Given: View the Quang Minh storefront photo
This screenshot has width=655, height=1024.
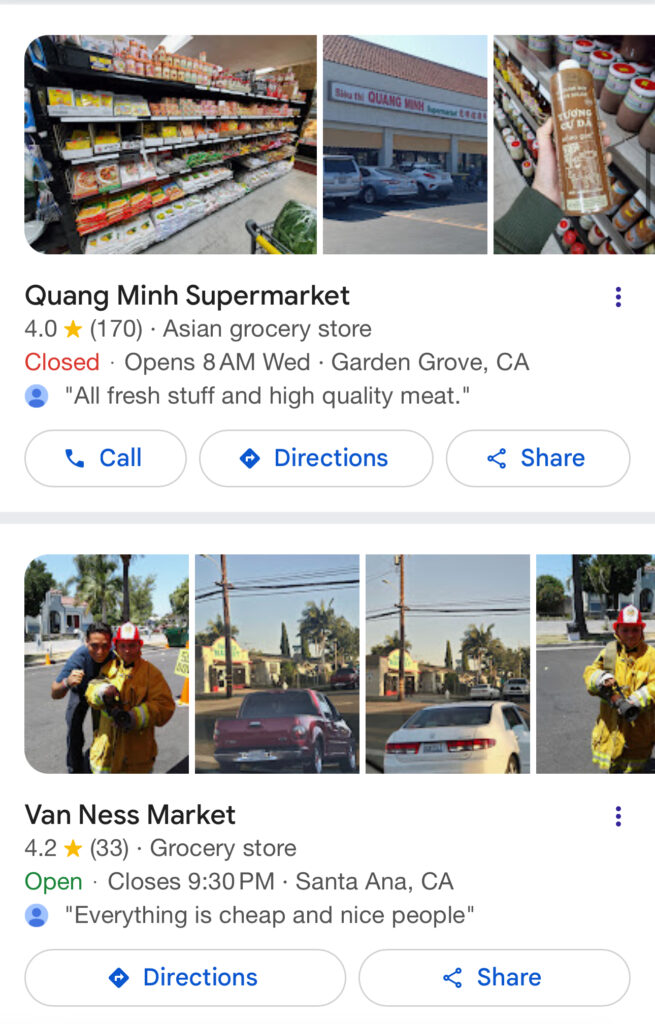Looking at the screenshot, I should pyautogui.click(x=405, y=145).
